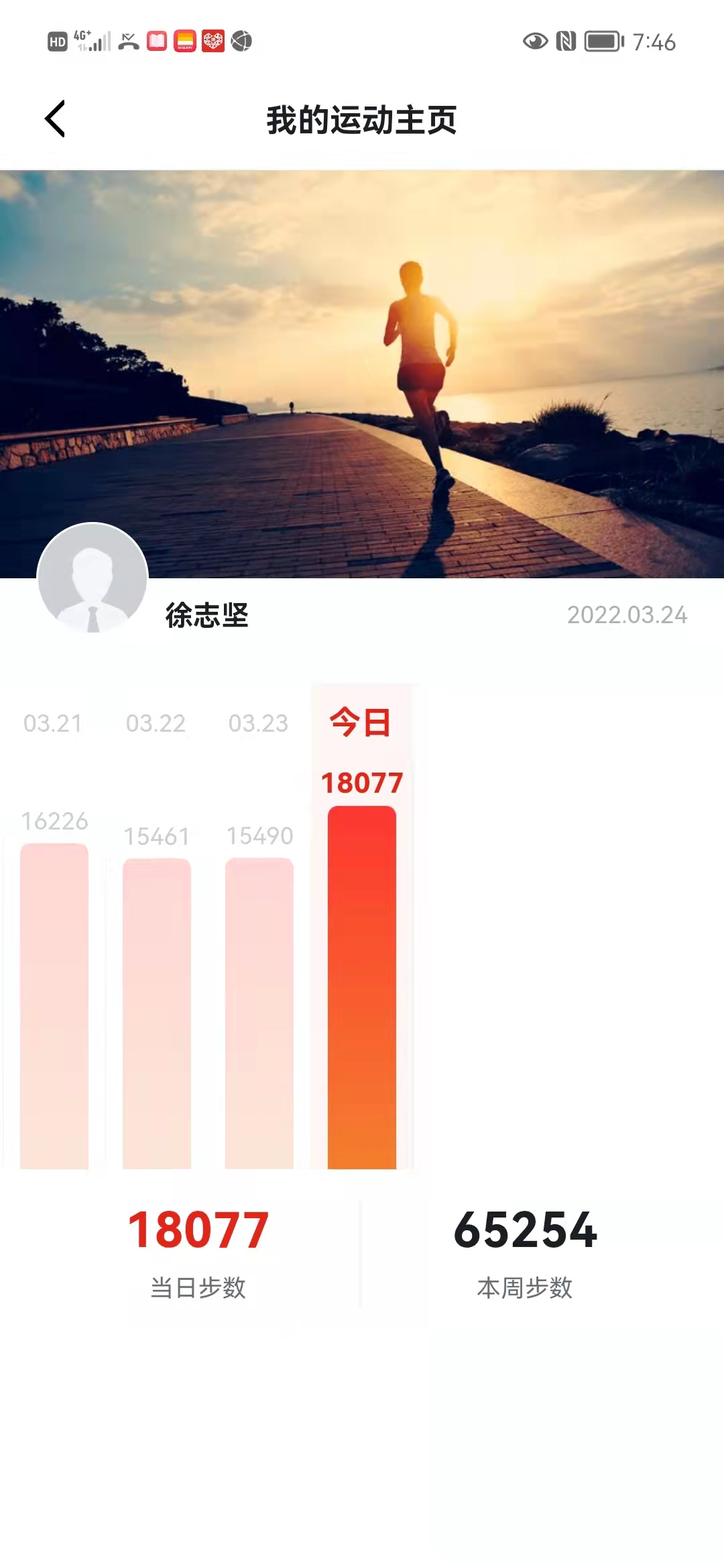
Task: Select the 03.21 step bar
Action: 54,1005
